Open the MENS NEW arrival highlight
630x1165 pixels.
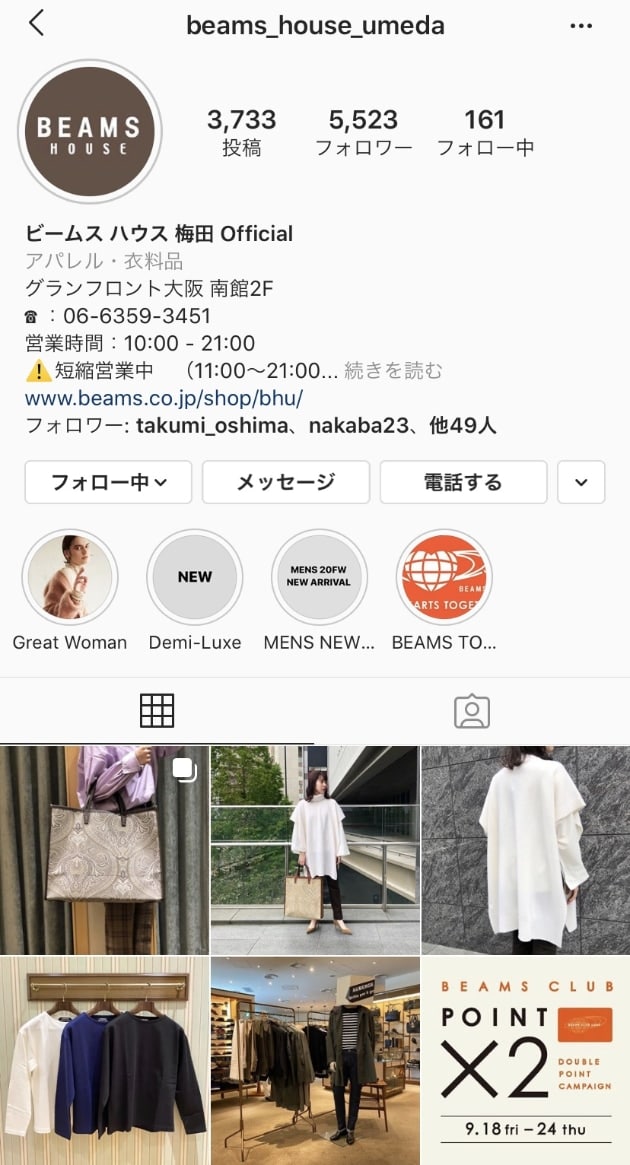coord(319,577)
